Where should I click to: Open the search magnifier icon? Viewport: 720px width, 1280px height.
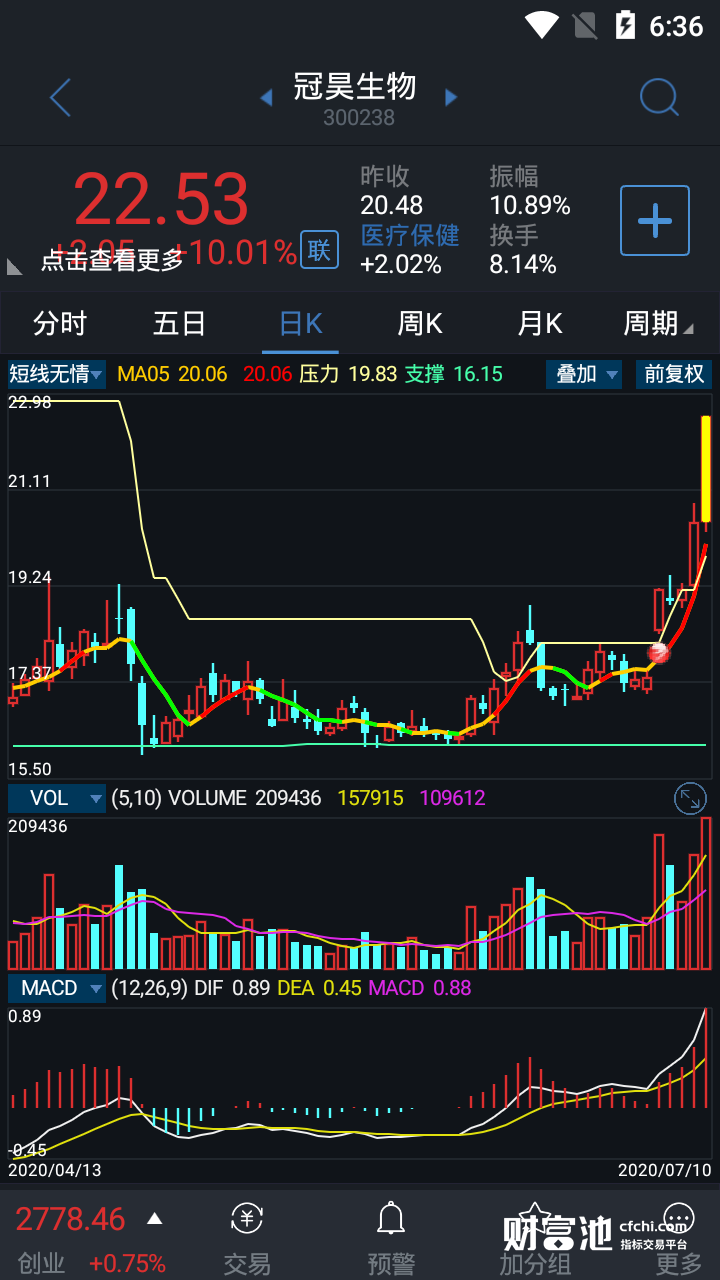(x=659, y=98)
